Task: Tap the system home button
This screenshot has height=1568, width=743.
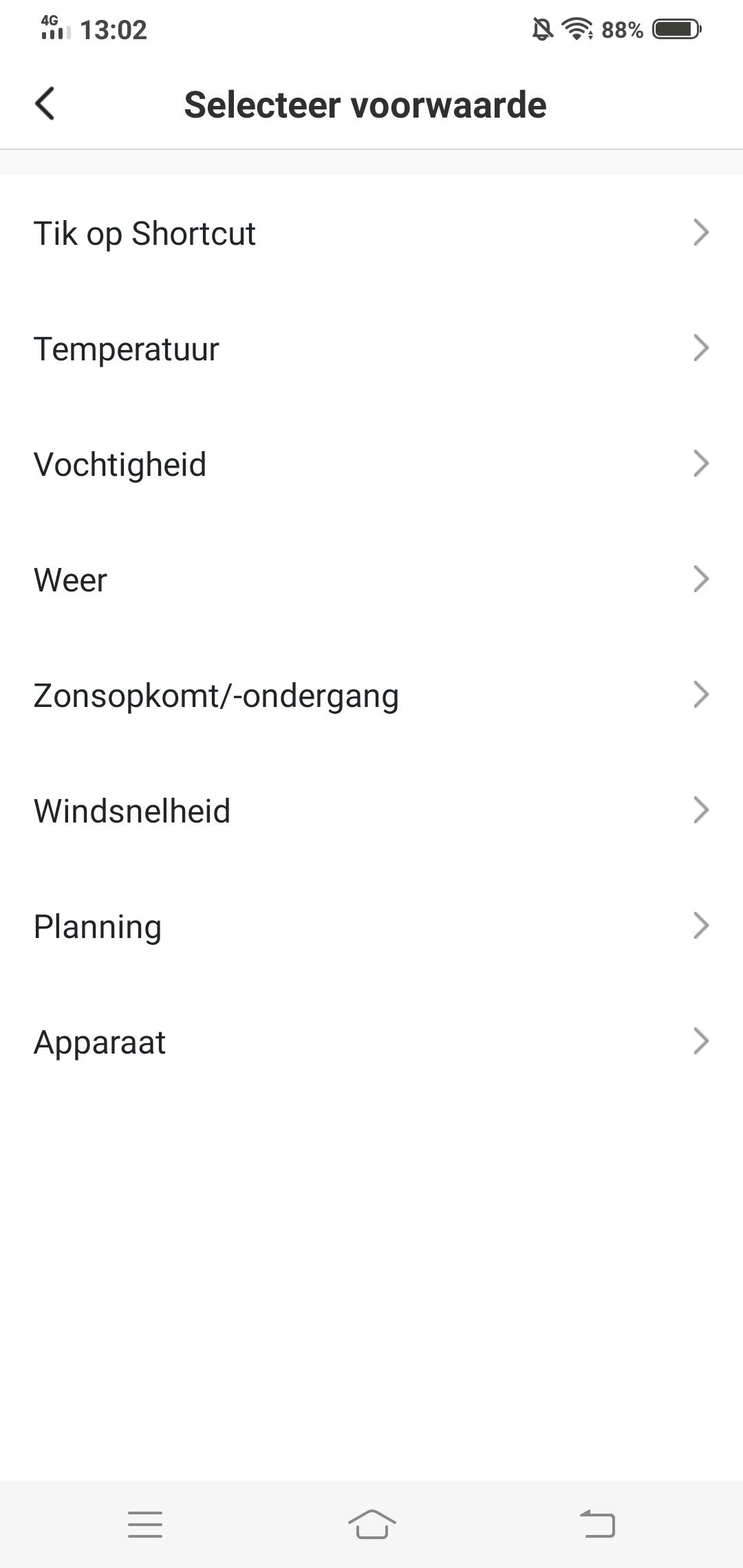Action: pyautogui.click(x=371, y=1524)
